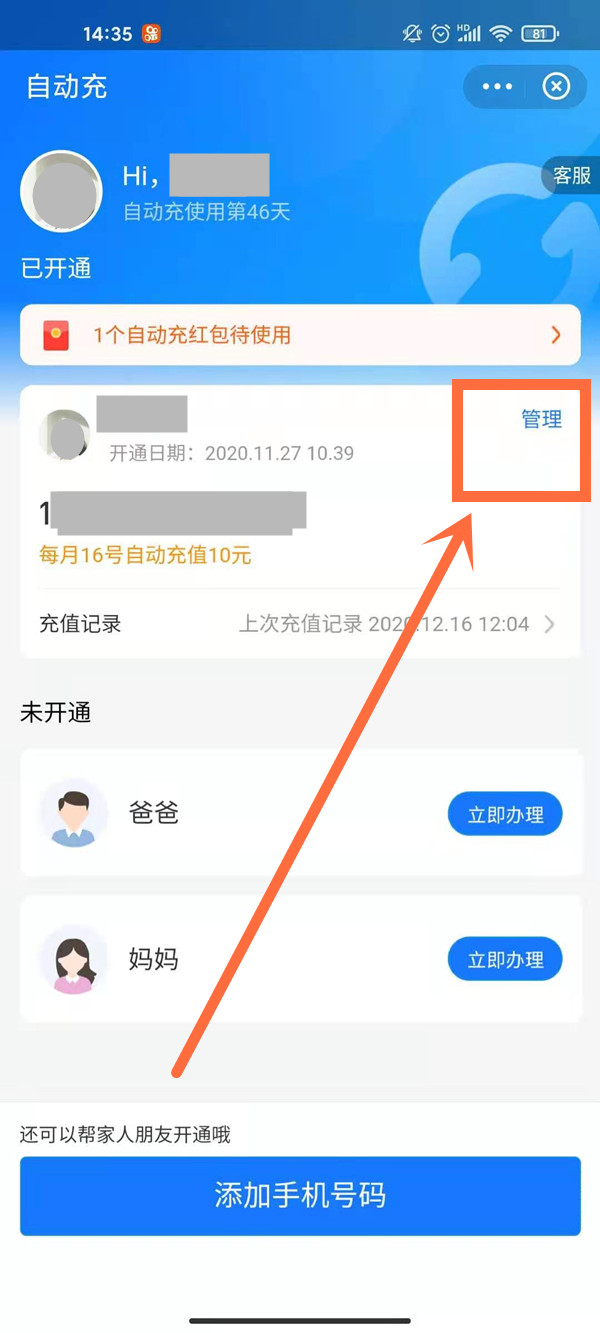
Task: Tap 立即办理 for 爸爸
Action: click(505, 815)
